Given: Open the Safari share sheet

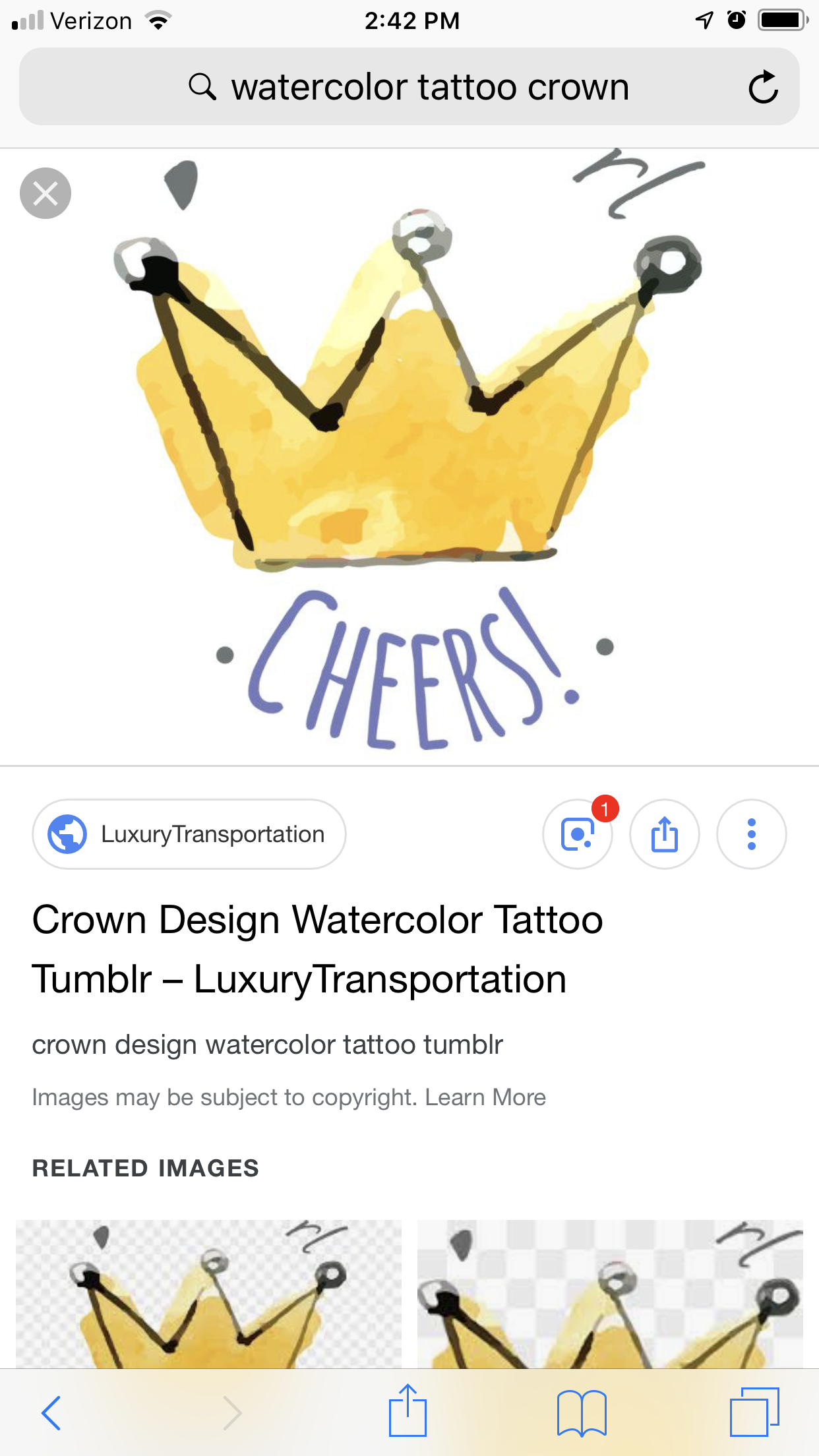Looking at the screenshot, I should coord(408,1411).
